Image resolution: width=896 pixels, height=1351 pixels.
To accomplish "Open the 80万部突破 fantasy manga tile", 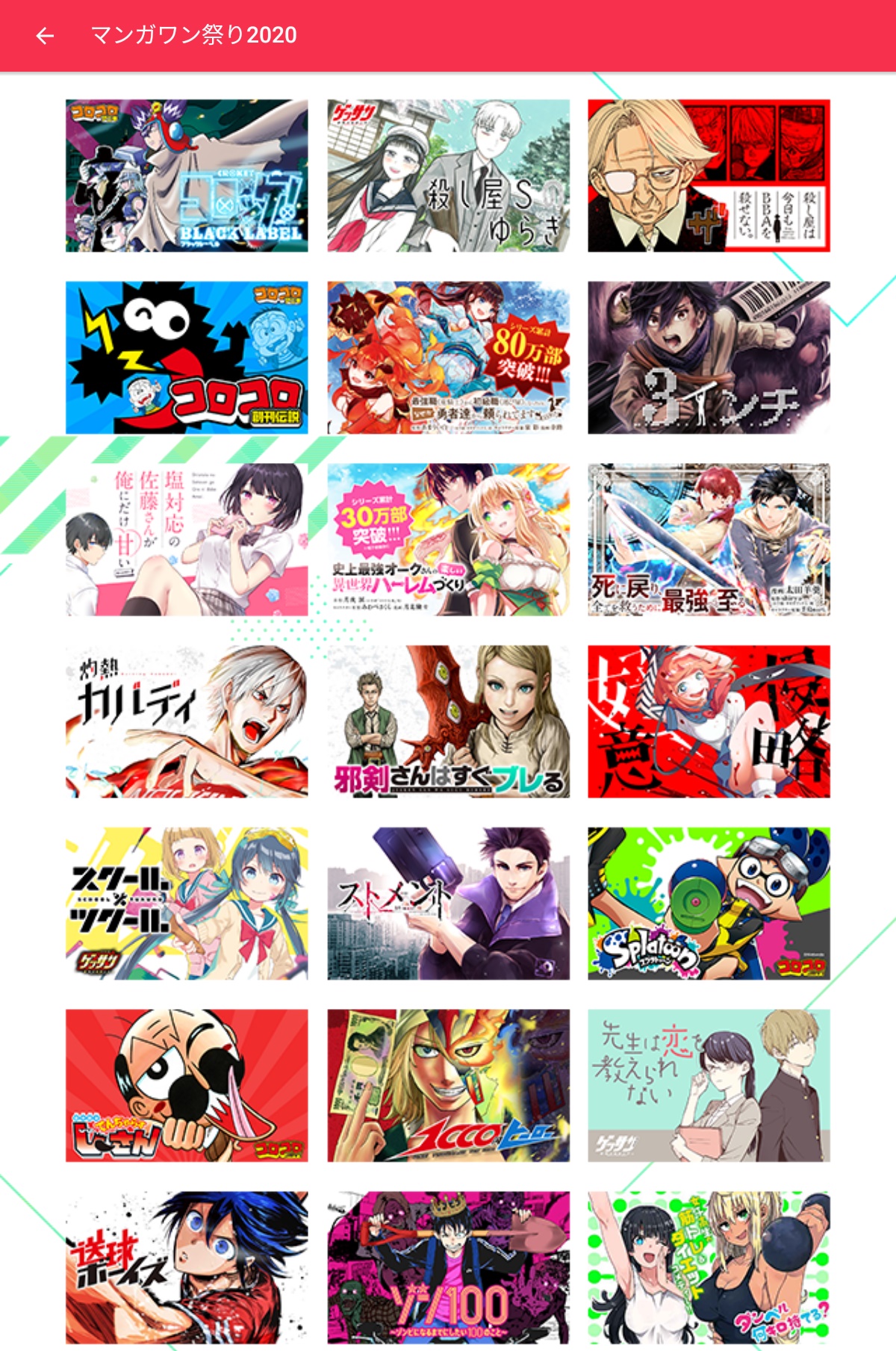I will click(448, 357).
